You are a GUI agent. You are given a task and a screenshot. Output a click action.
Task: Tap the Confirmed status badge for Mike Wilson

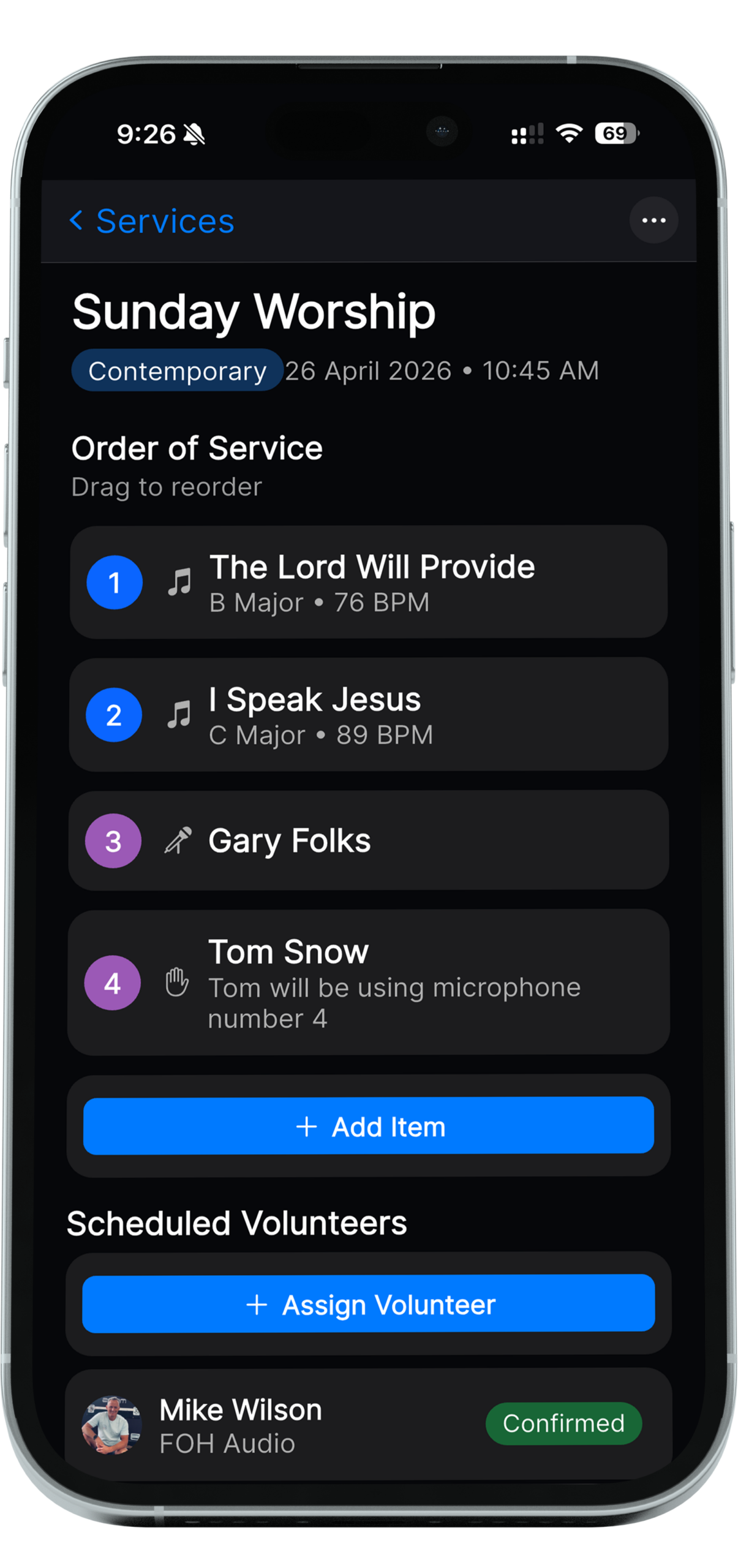click(563, 1423)
